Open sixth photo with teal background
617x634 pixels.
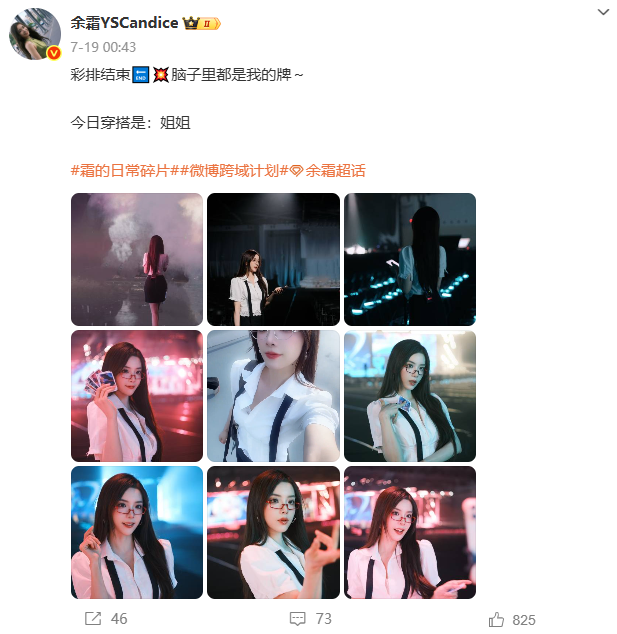[x=409, y=396]
